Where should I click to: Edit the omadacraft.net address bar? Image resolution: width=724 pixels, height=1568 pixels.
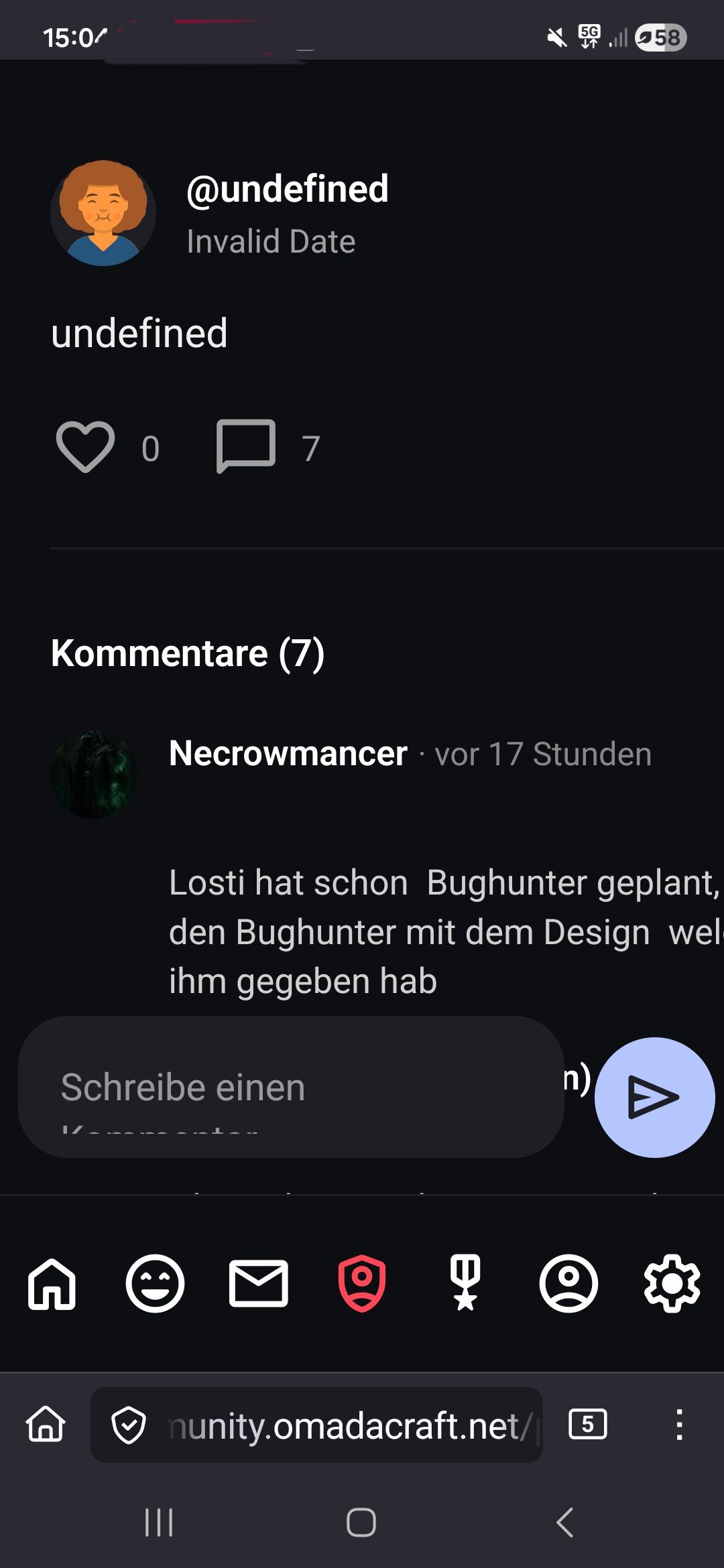[x=349, y=1425]
